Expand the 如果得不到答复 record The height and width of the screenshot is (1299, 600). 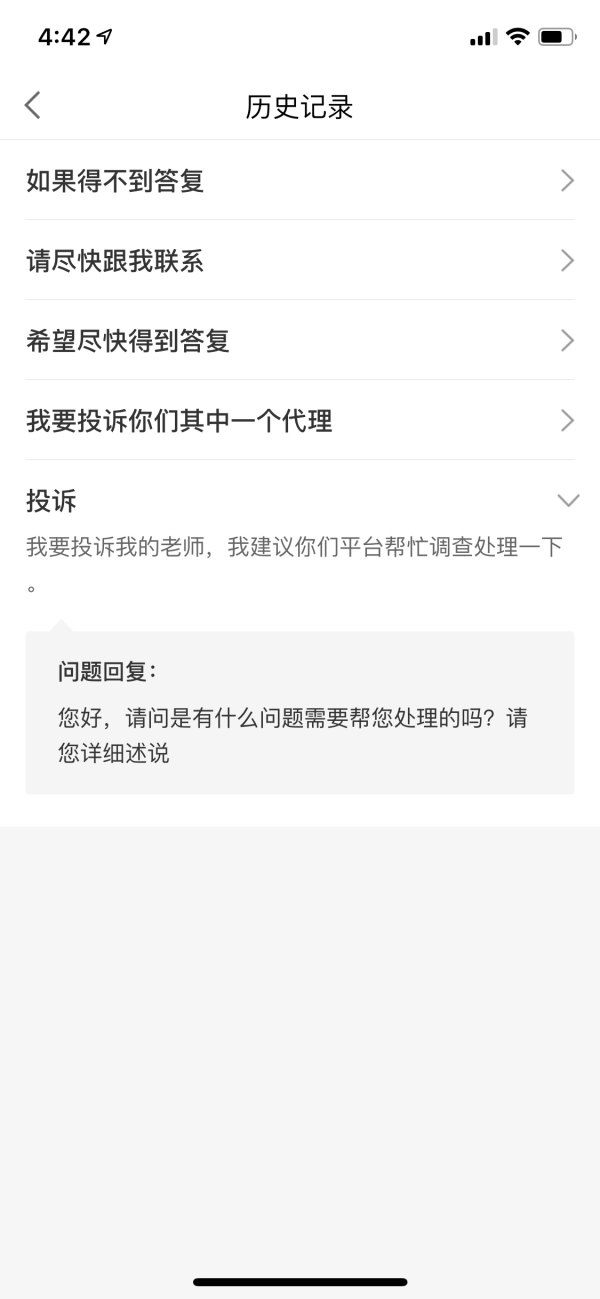coord(300,181)
